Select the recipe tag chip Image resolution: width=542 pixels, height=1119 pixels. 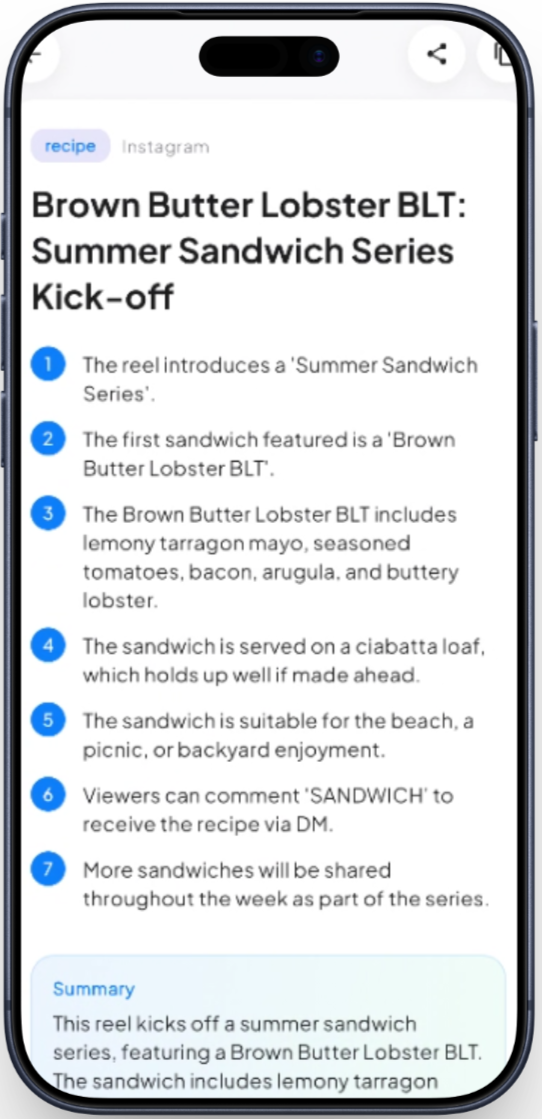tap(70, 146)
